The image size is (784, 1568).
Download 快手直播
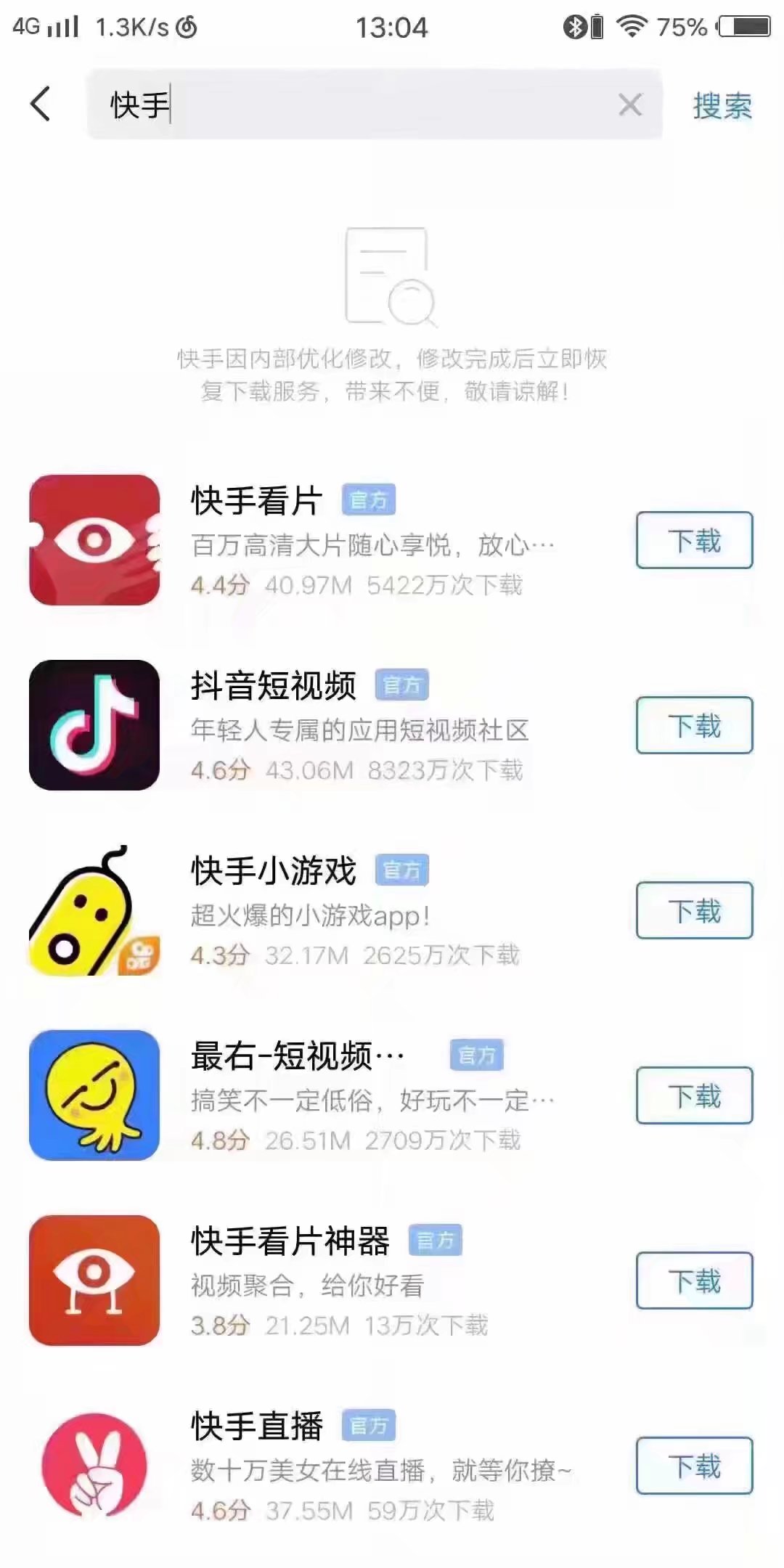coord(694,1466)
